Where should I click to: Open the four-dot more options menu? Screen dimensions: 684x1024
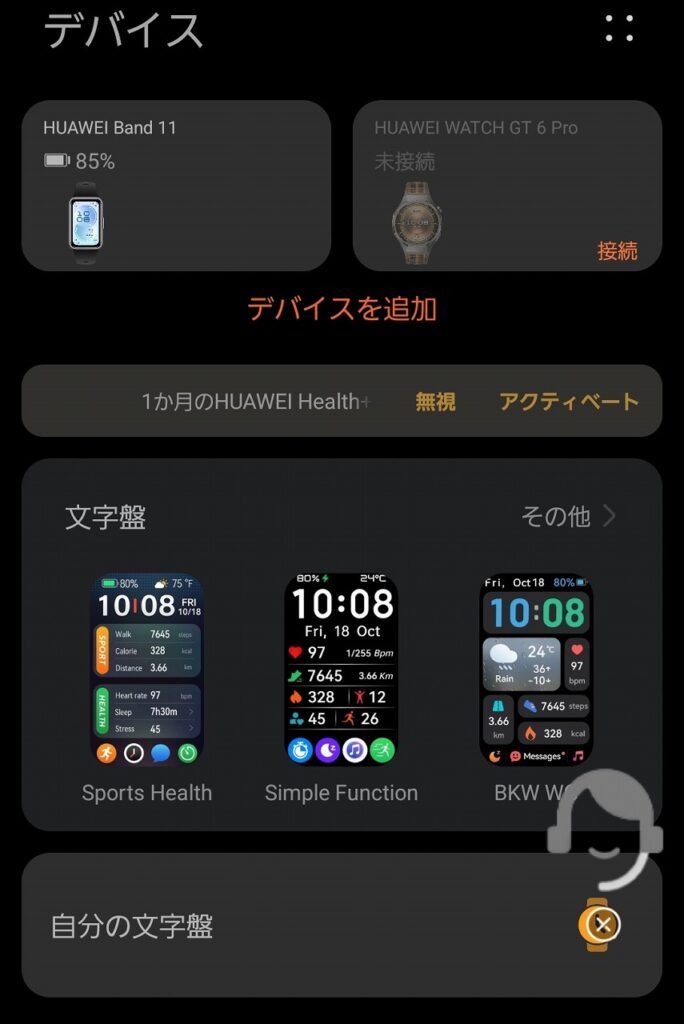point(619,28)
